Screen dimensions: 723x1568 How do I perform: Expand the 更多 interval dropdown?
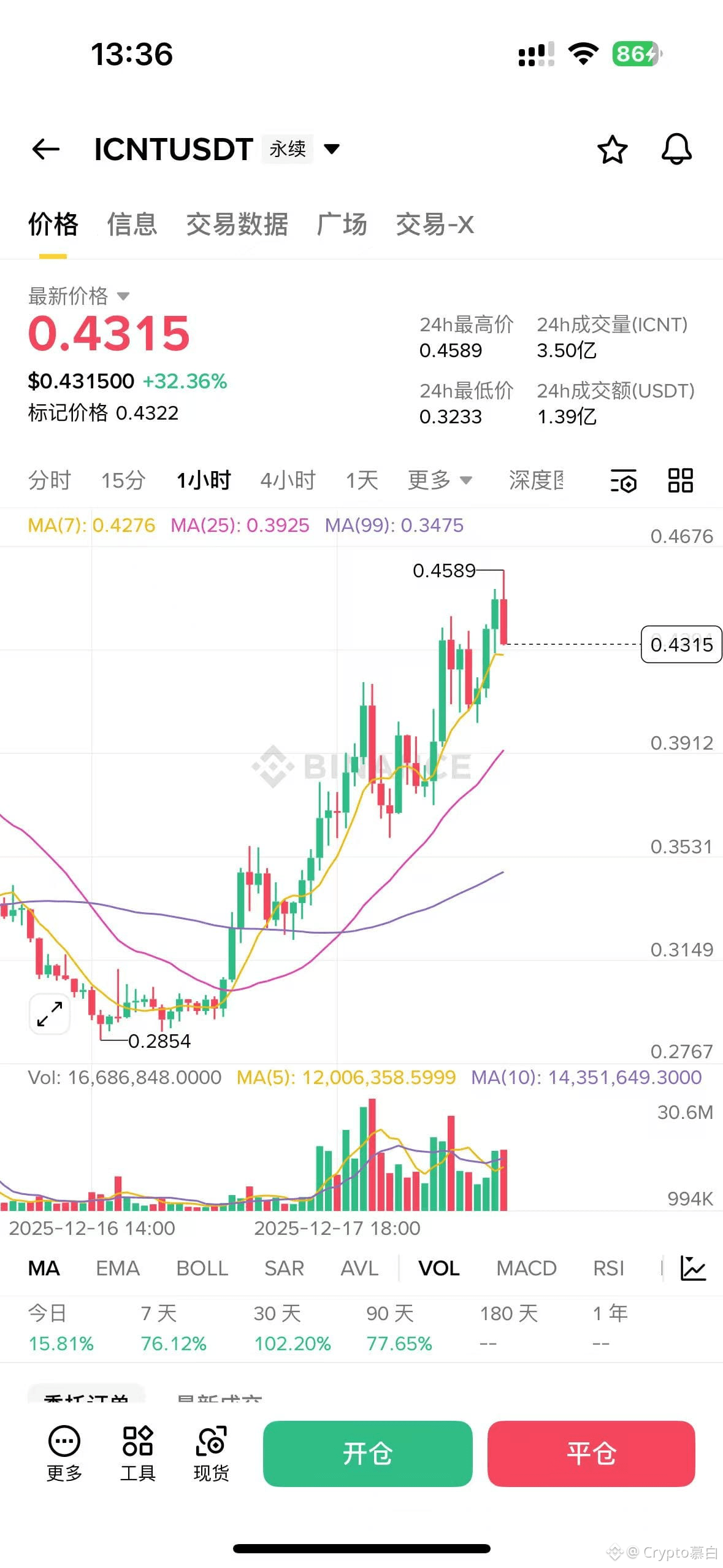(x=440, y=480)
